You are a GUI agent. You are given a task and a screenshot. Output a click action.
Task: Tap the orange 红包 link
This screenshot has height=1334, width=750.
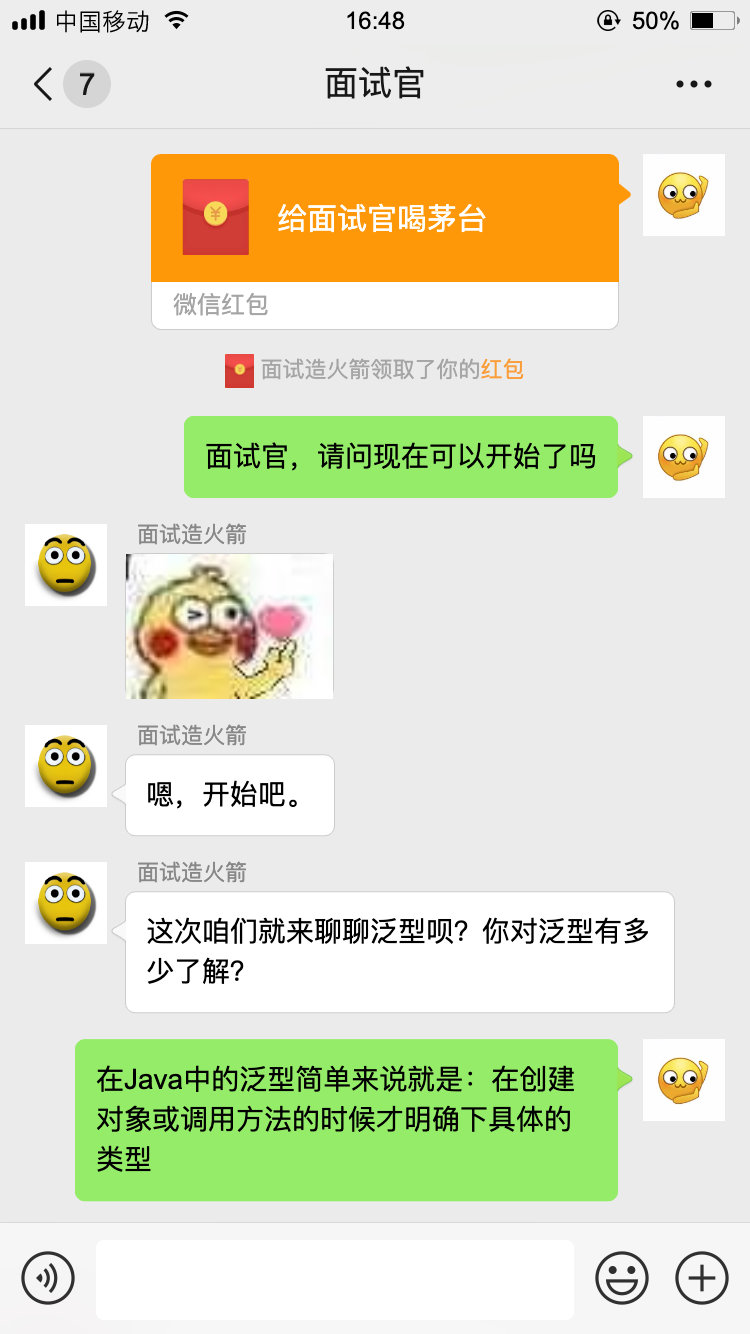502,370
